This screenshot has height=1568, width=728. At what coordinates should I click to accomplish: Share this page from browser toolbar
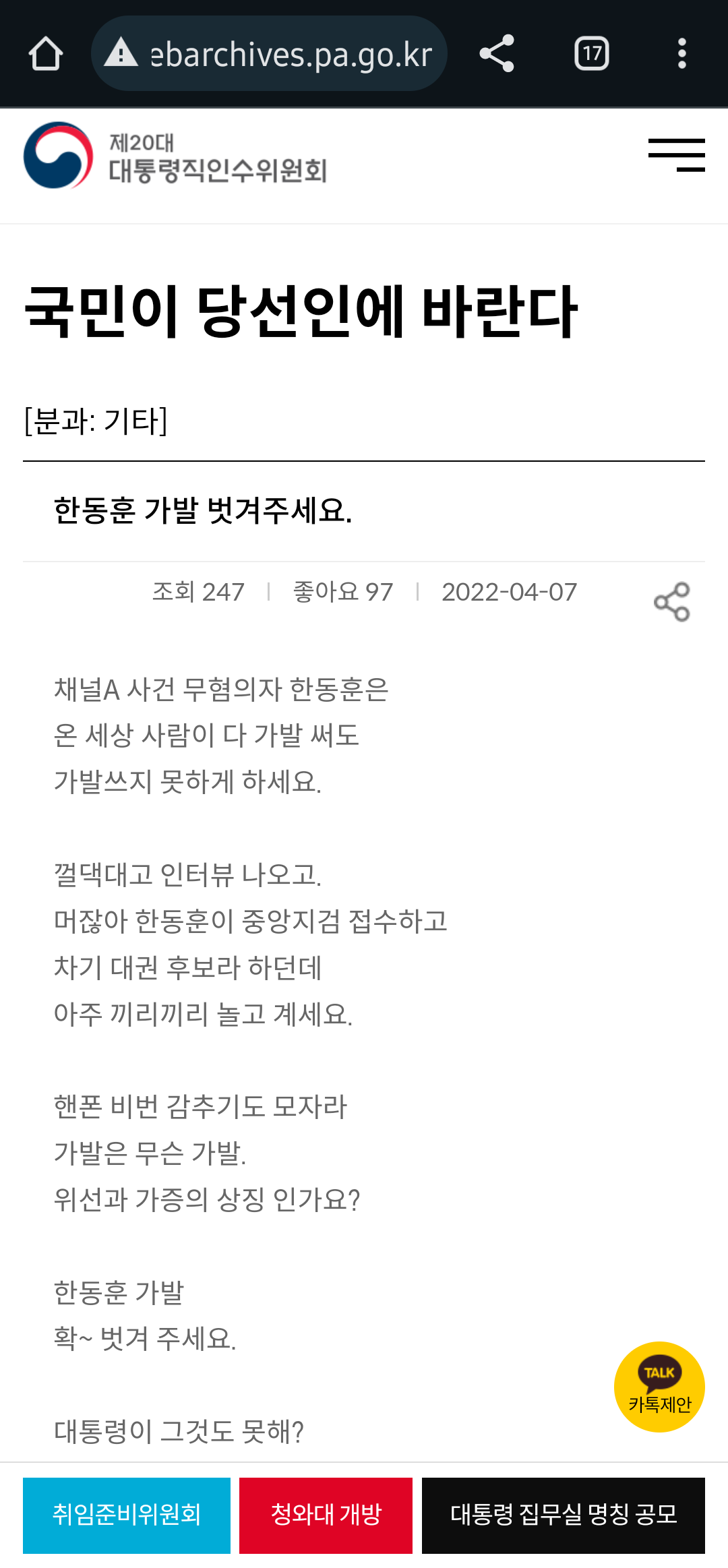pyautogui.click(x=497, y=53)
